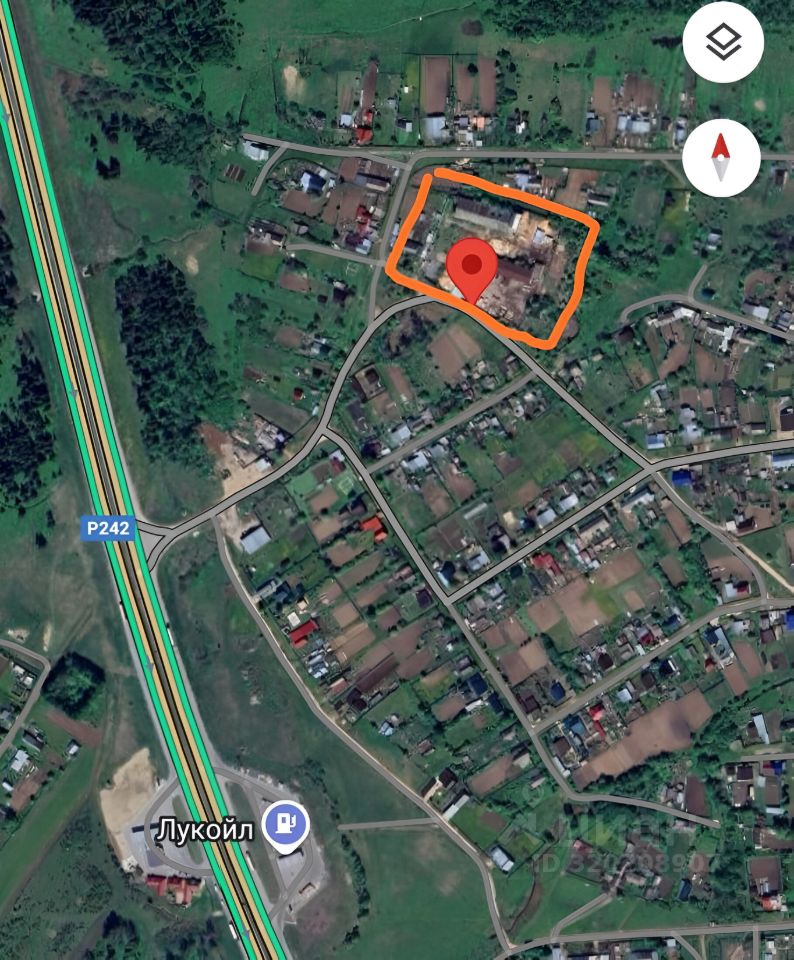Open the map layers selector
The image size is (794, 960).
pyautogui.click(x=723, y=42)
